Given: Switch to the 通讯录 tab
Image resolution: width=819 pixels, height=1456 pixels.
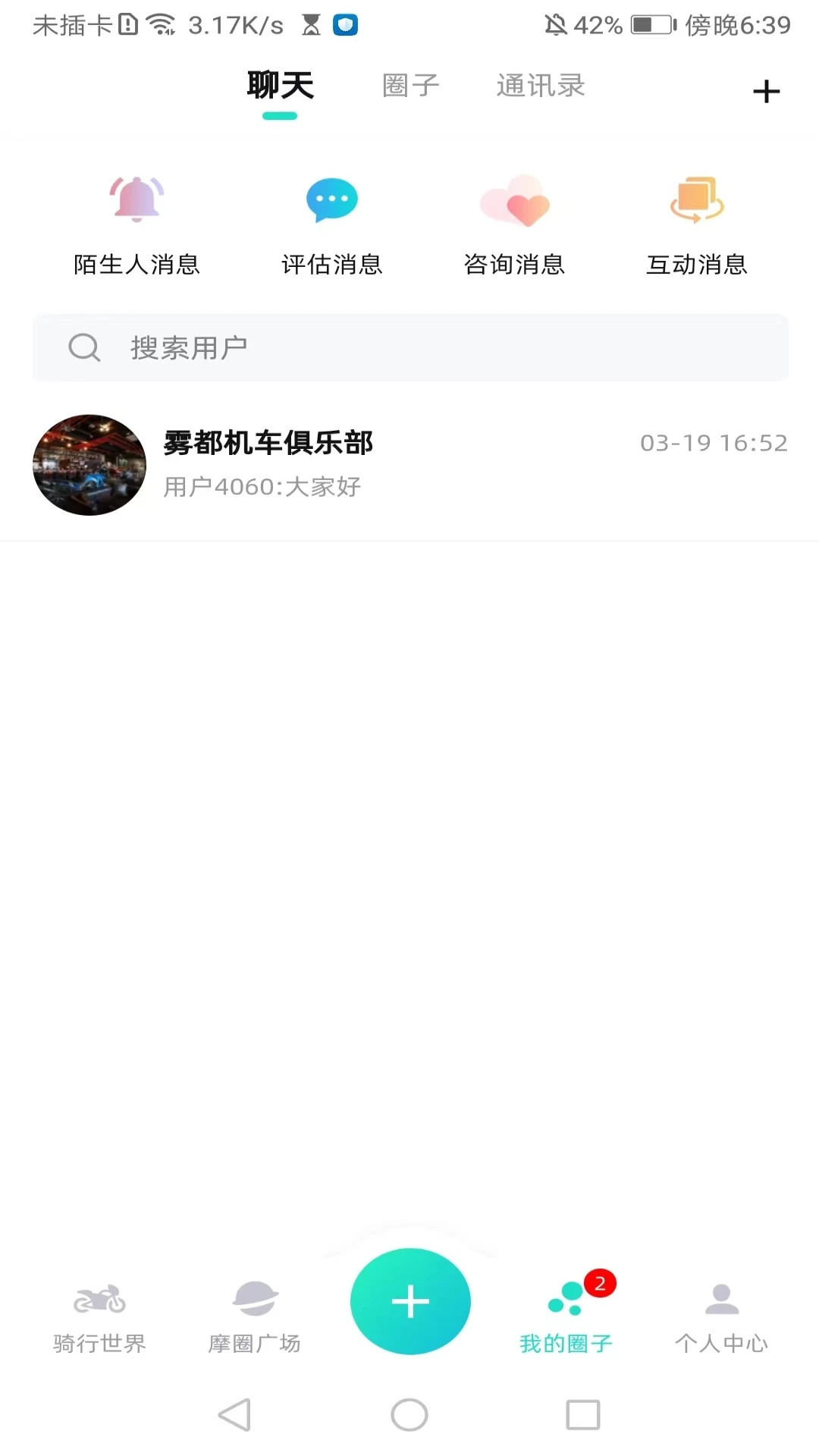Looking at the screenshot, I should click(x=540, y=85).
